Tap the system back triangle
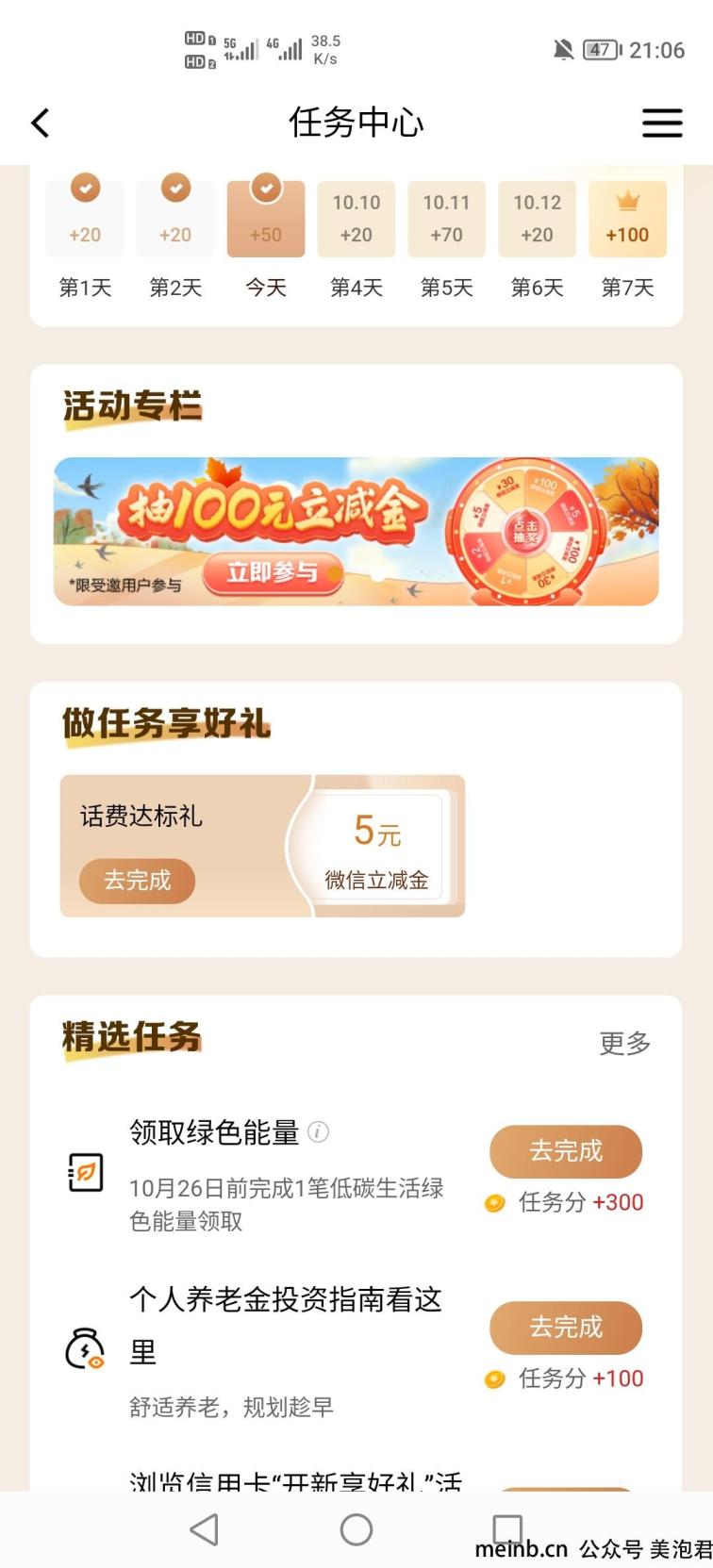This screenshot has height=1568, width=713. coord(205,1529)
